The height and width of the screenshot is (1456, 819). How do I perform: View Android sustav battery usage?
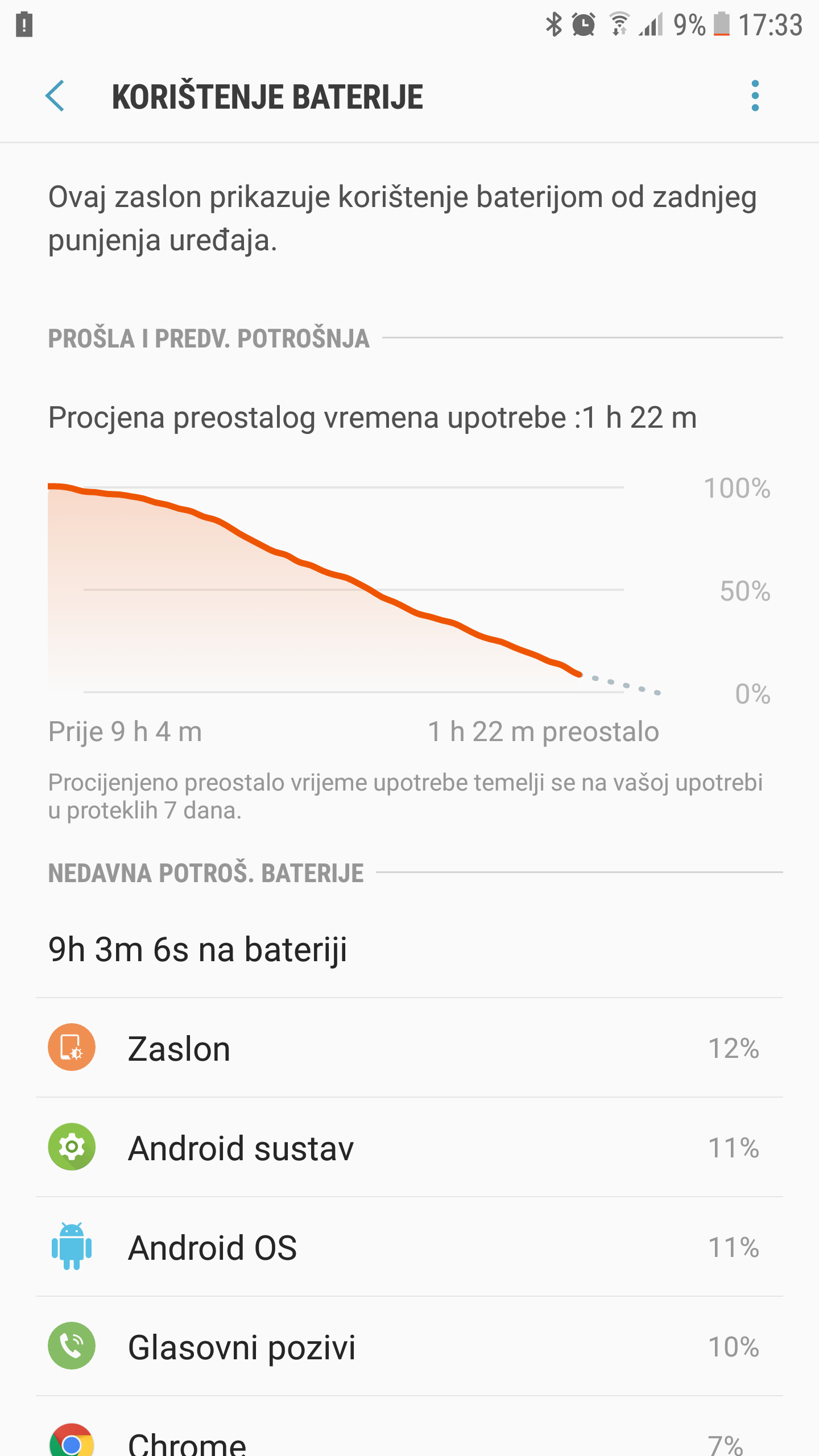click(x=408, y=1147)
